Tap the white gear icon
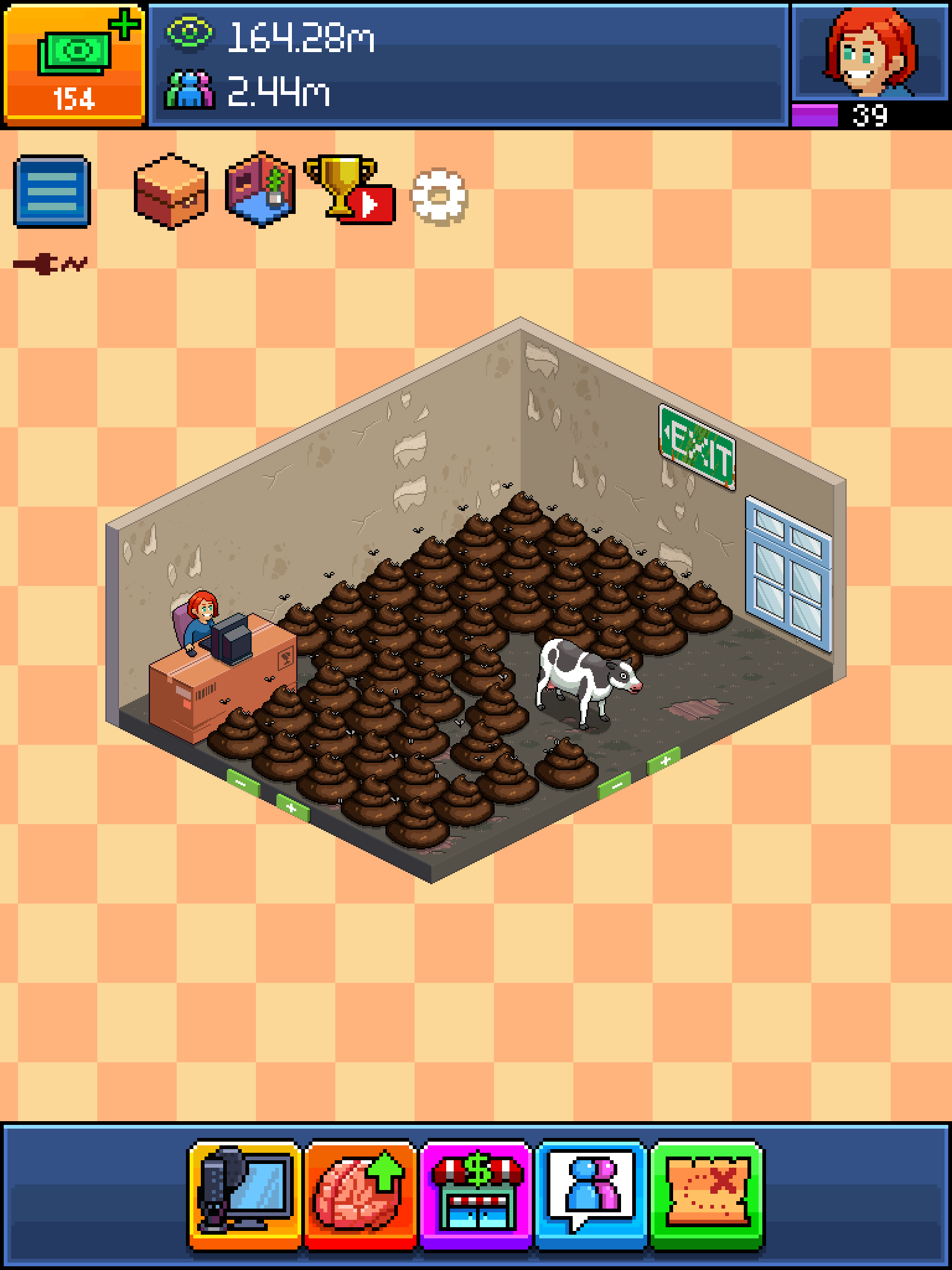Screen dimensions: 952x1270 439,197
